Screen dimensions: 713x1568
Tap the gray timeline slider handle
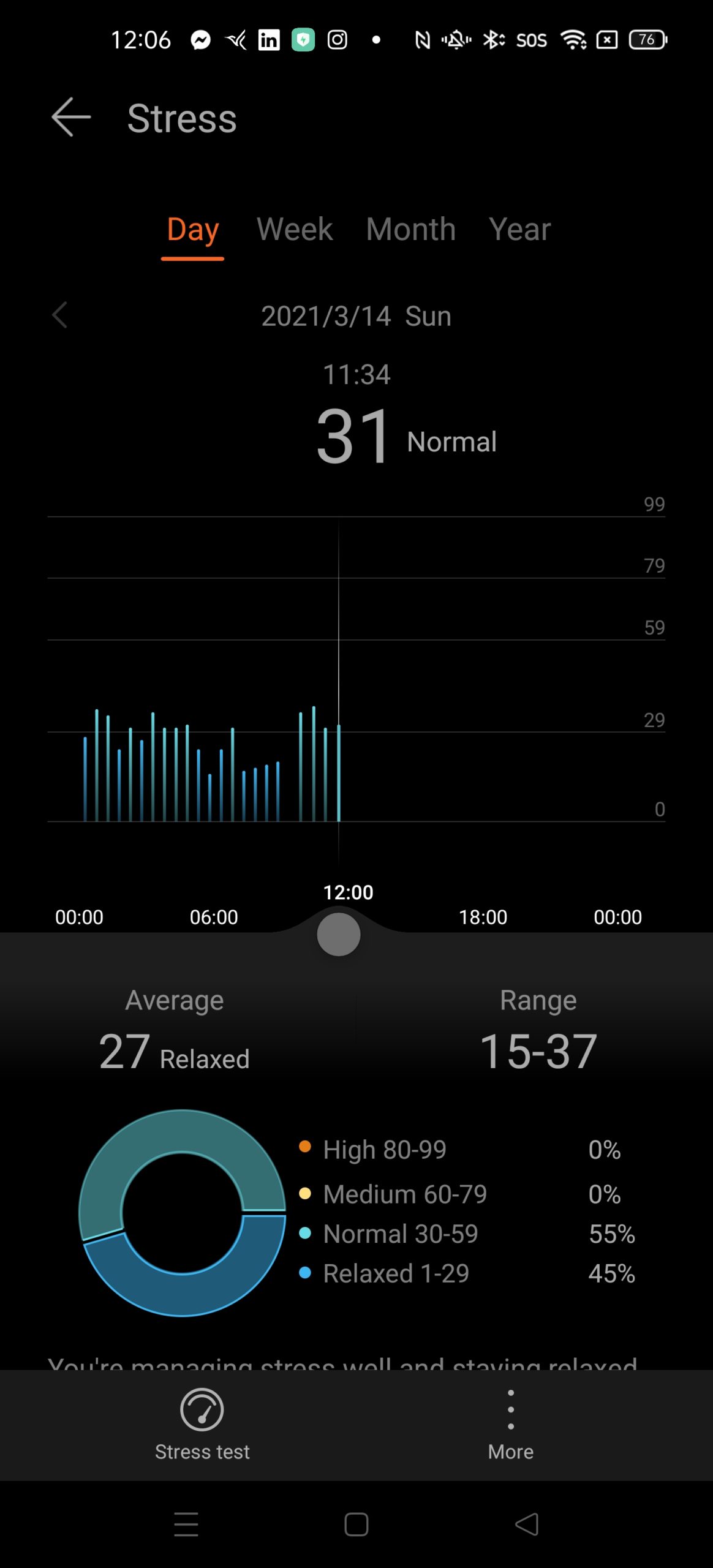click(338, 935)
